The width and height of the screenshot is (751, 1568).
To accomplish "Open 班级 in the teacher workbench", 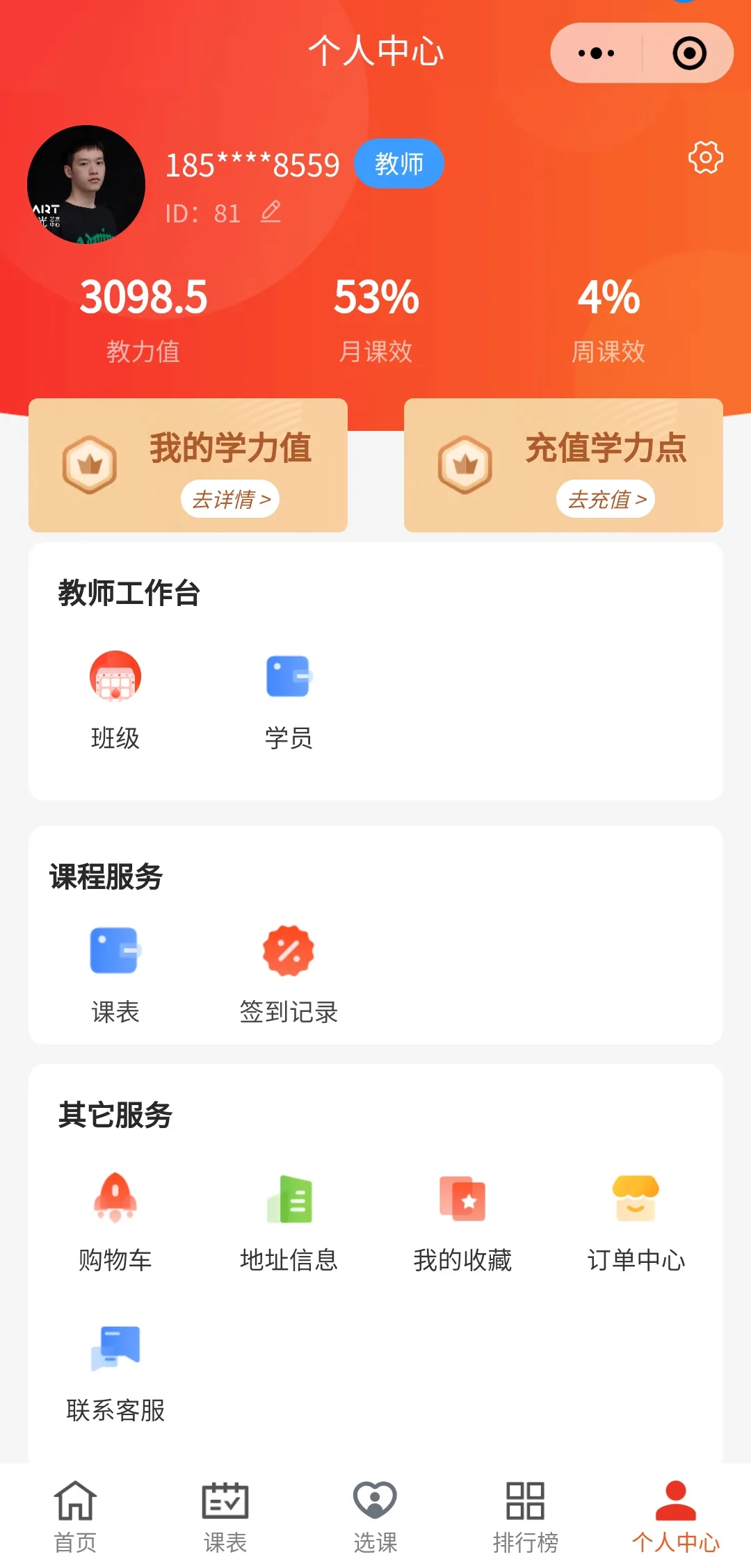I will (x=115, y=699).
